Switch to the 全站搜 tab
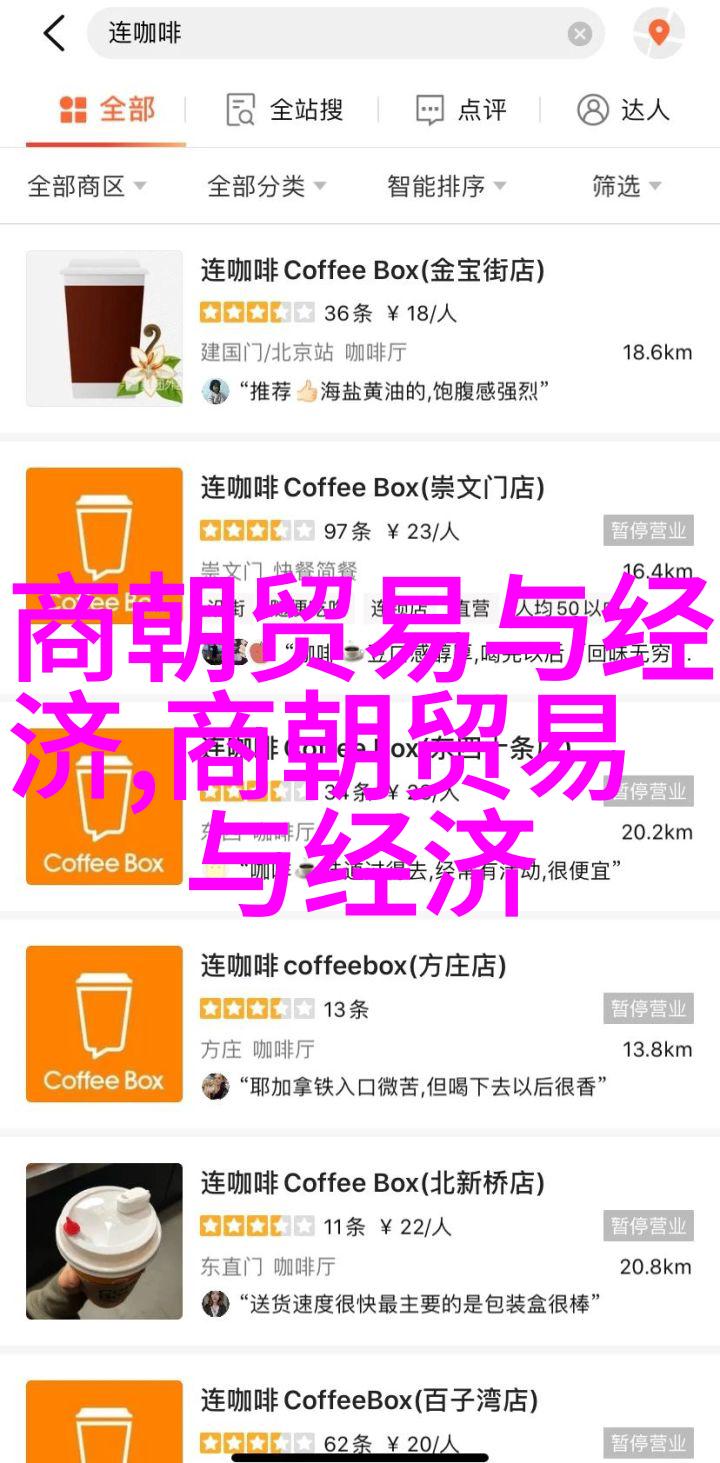 285,110
